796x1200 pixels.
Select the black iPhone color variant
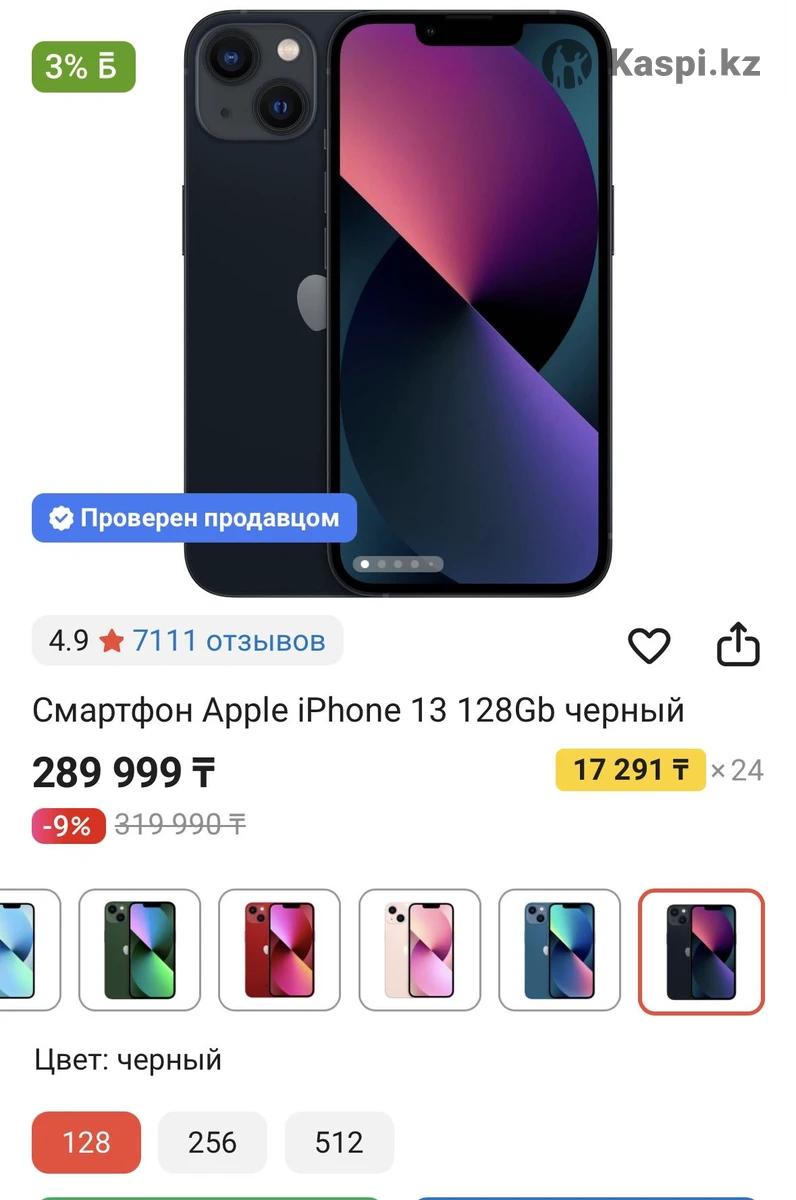[x=701, y=950]
